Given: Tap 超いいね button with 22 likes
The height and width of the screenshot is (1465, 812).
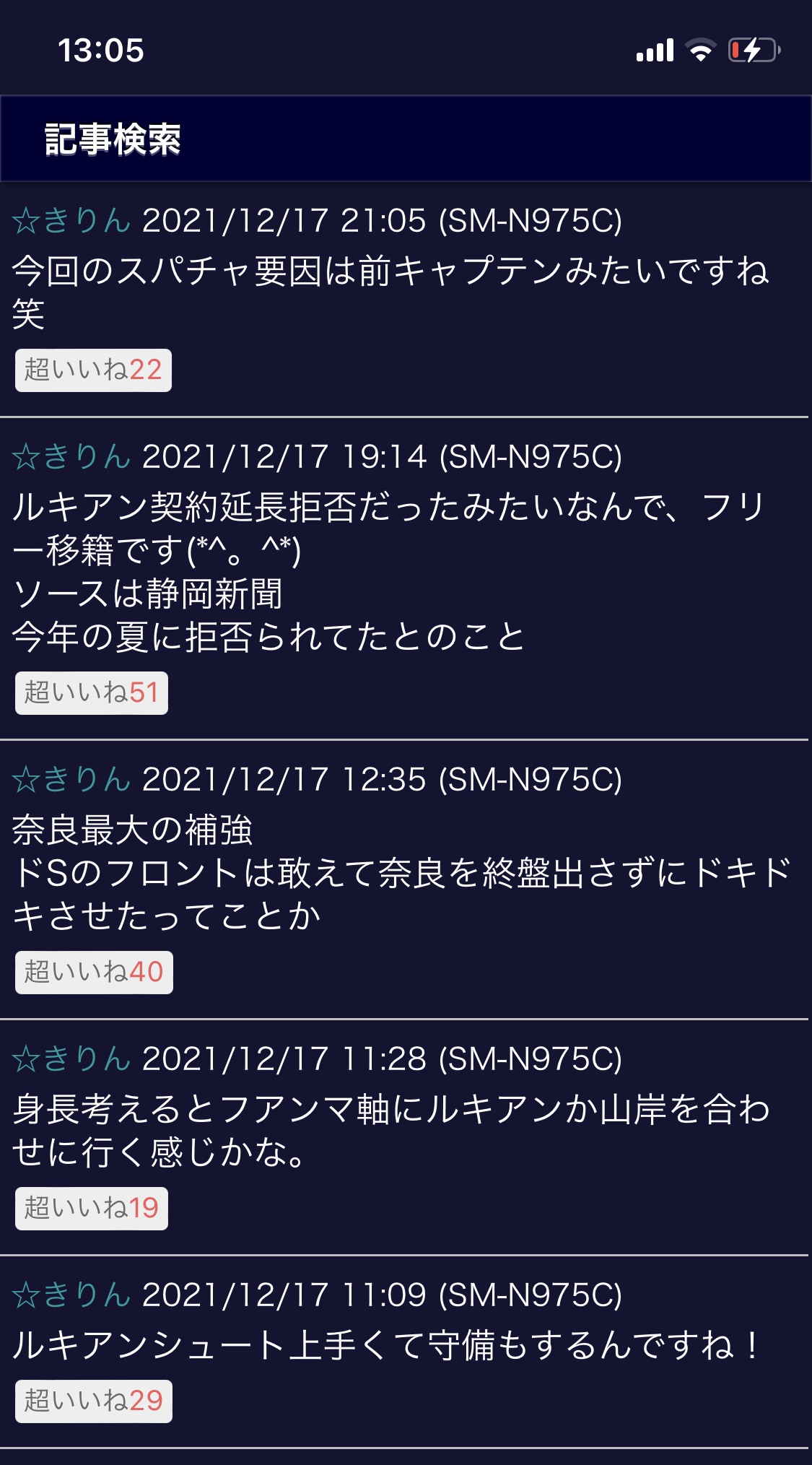Looking at the screenshot, I should point(93,370).
